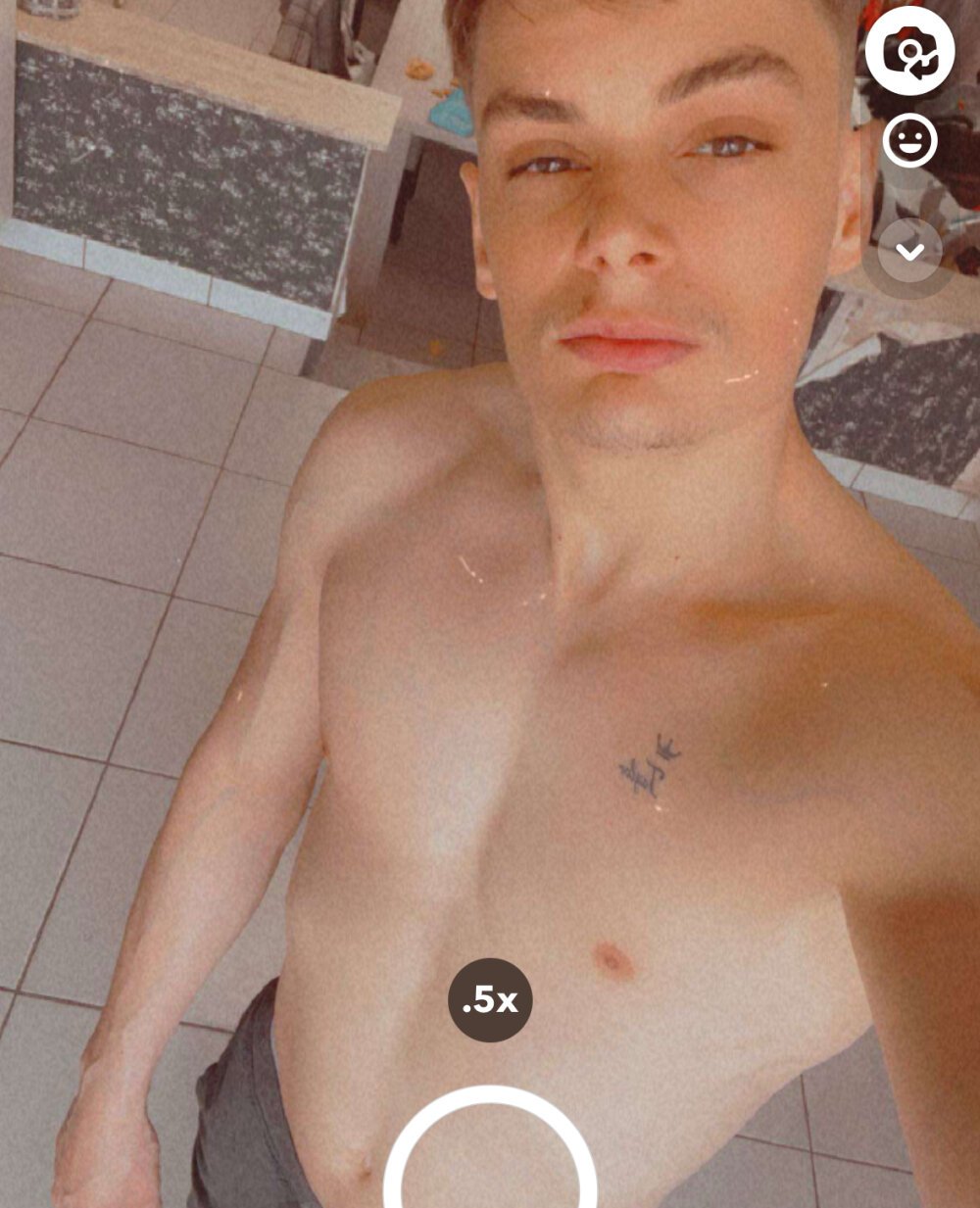Open the face filters smiley icon

(x=909, y=141)
